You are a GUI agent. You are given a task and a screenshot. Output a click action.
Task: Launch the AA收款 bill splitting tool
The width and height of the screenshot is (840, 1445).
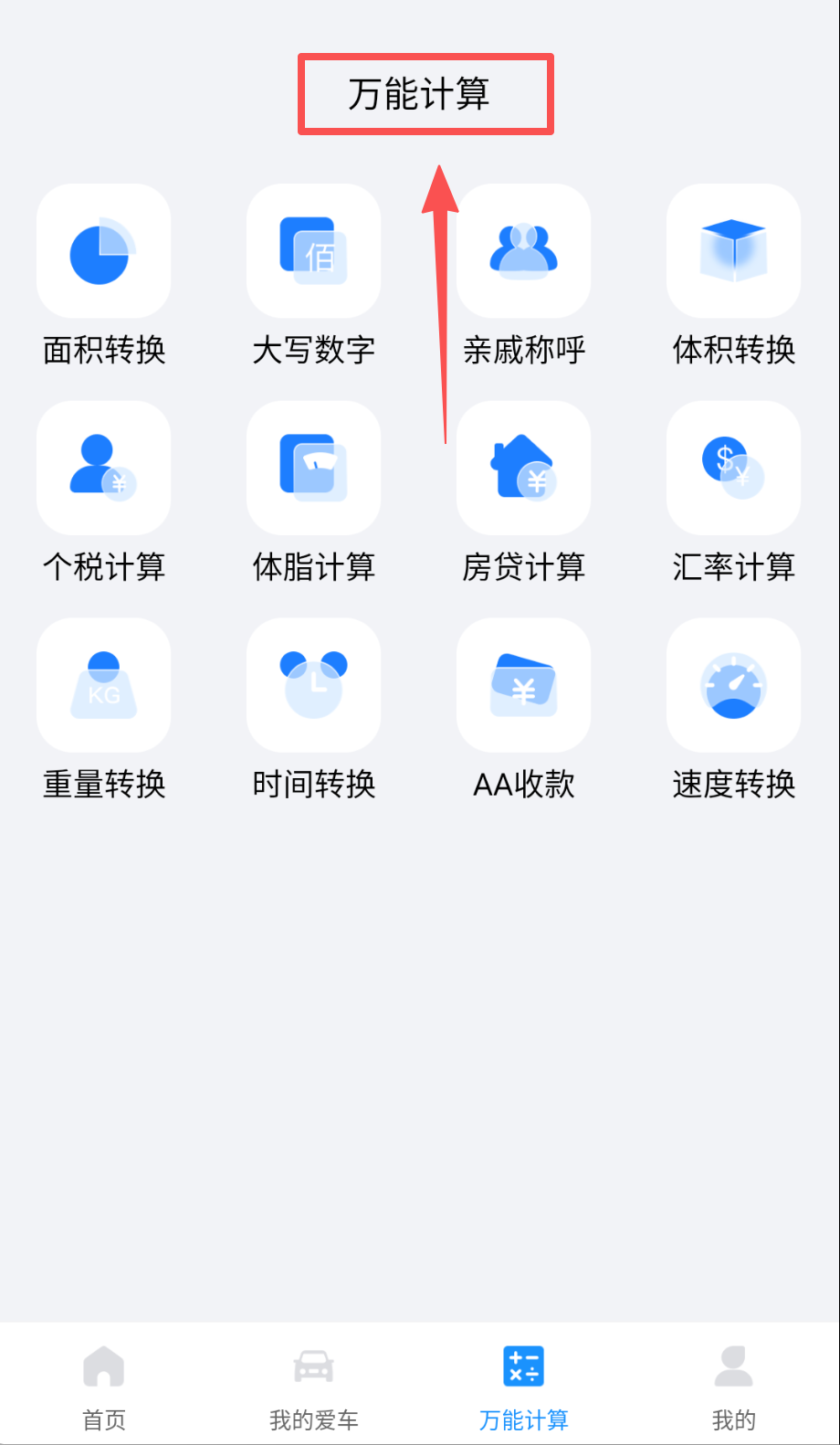pyautogui.click(x=523, y=685)
